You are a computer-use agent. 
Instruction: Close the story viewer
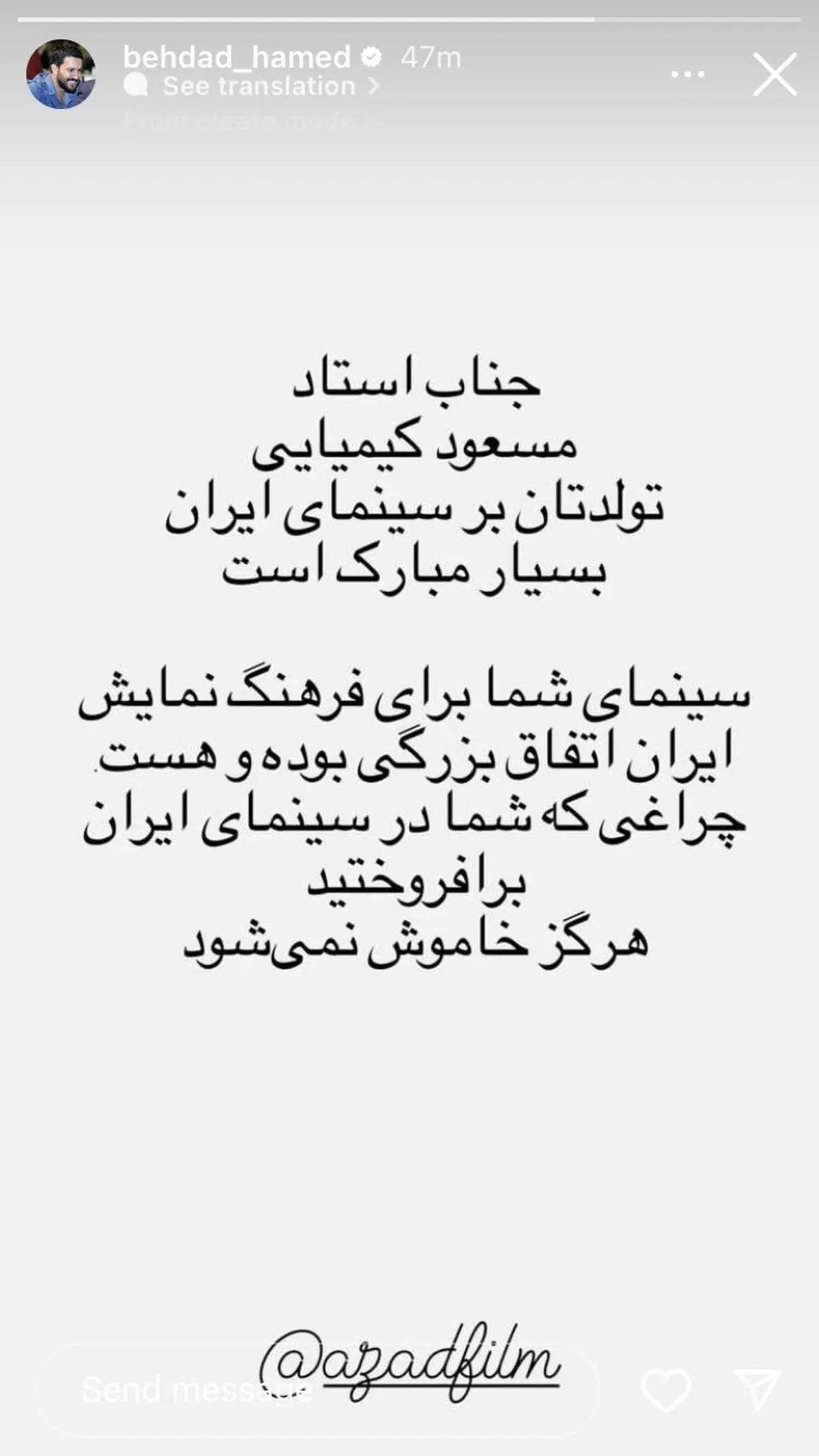click(775, 74)
